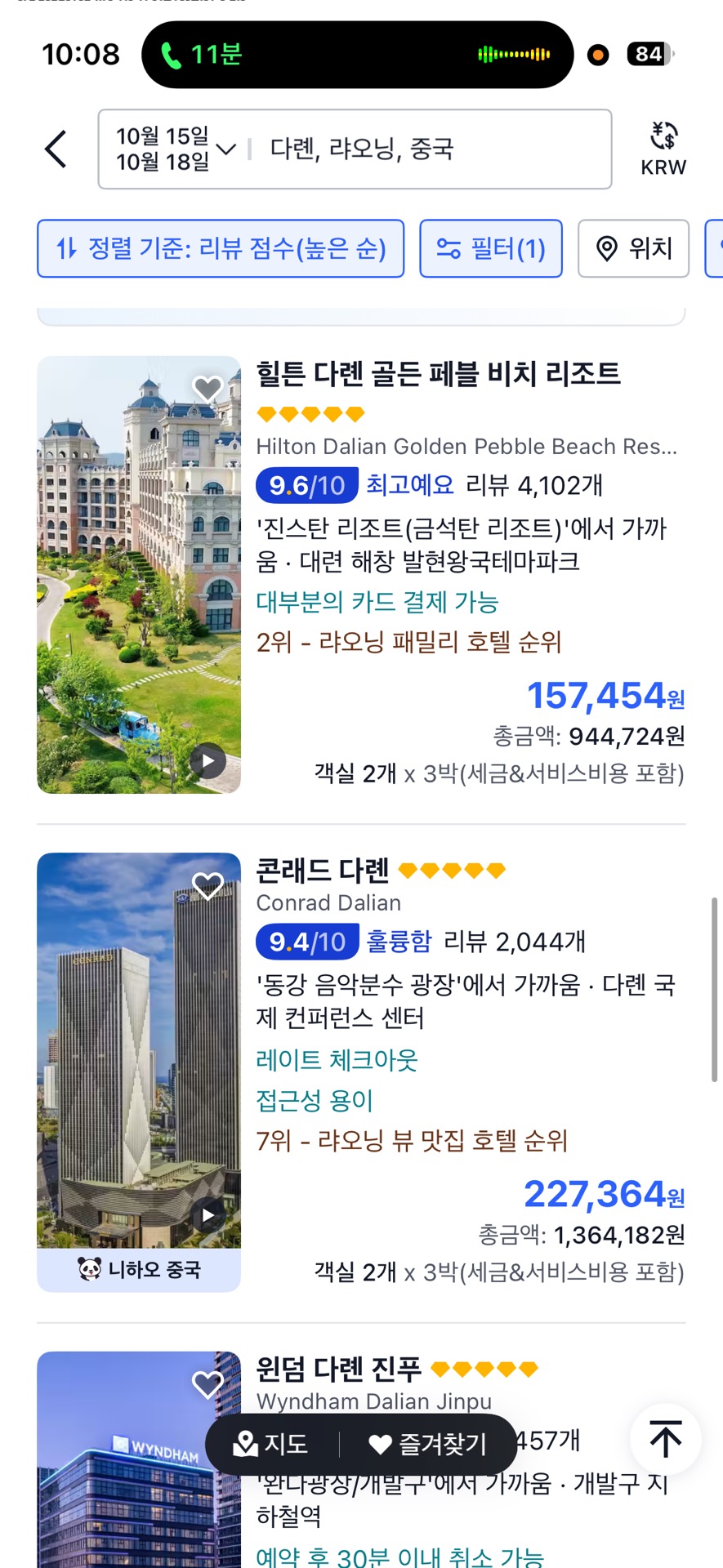723x1568 pixels.
Task: Favorite the Wyndham Dalian Jinpu hotel
Action: (x=208, y=1383)
